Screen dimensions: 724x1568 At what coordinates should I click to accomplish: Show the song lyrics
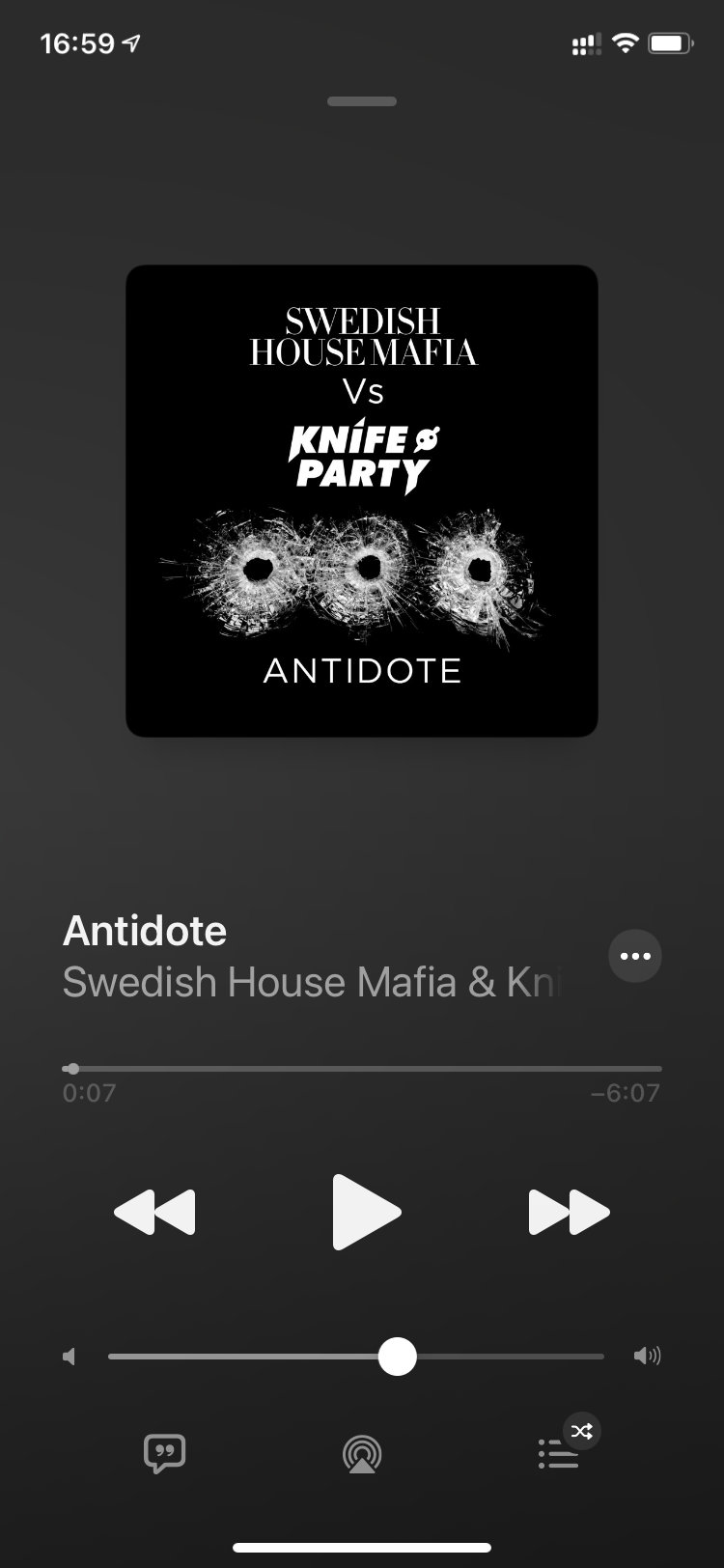(x=164, y=1453)
